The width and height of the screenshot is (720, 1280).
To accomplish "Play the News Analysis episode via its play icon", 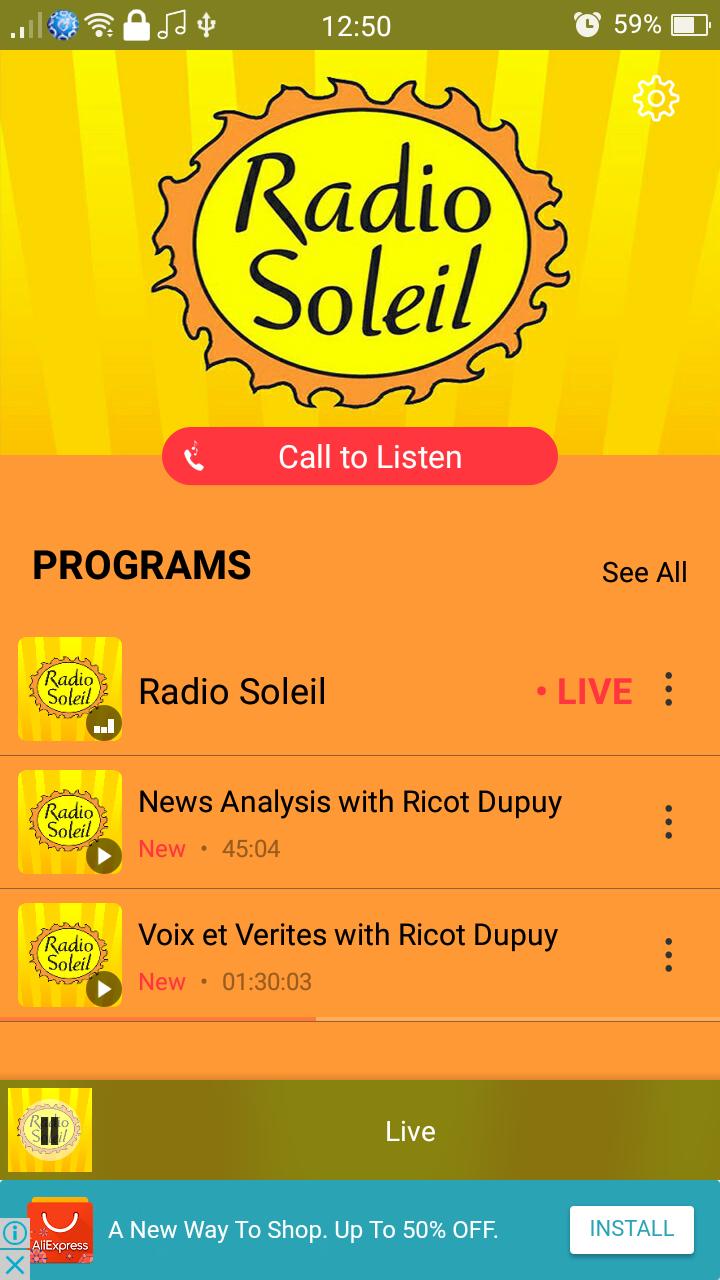I will tap(103, 855).
